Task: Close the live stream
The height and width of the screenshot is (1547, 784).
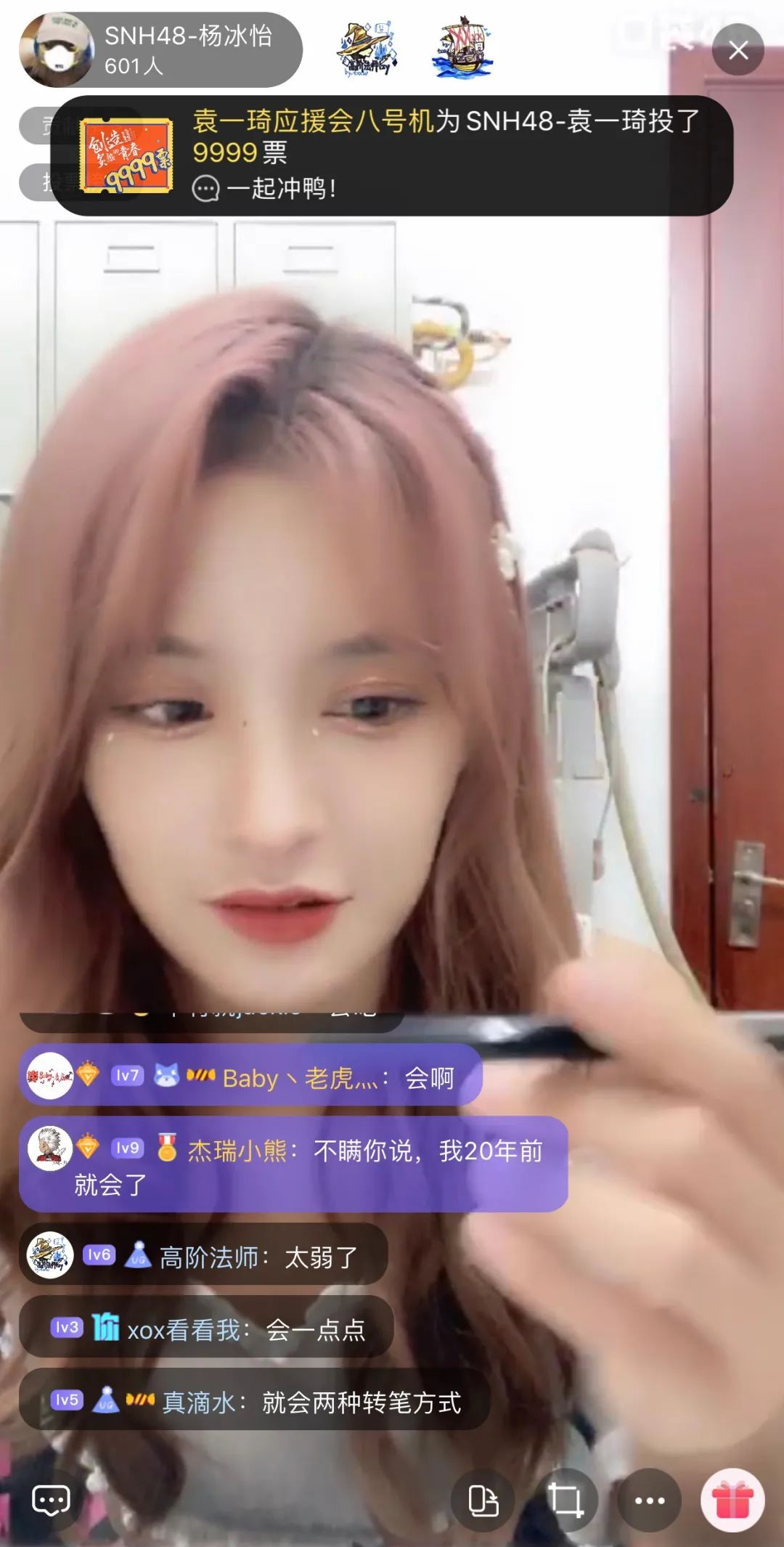Action: 738,50
